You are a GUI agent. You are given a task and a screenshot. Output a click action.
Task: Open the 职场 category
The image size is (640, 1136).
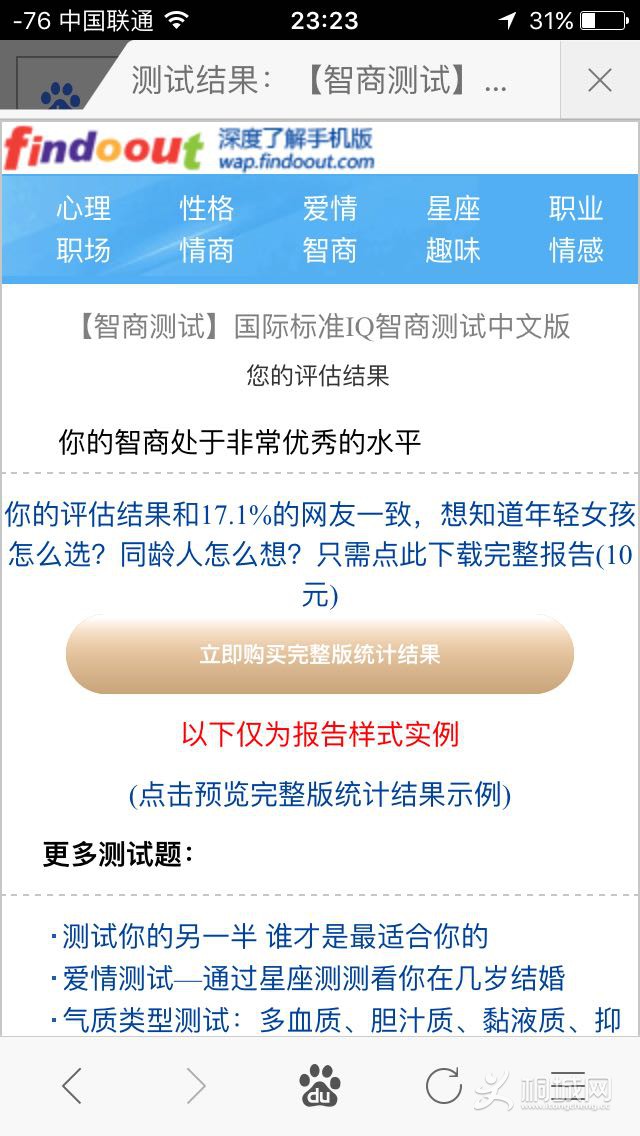click(83, 250)
